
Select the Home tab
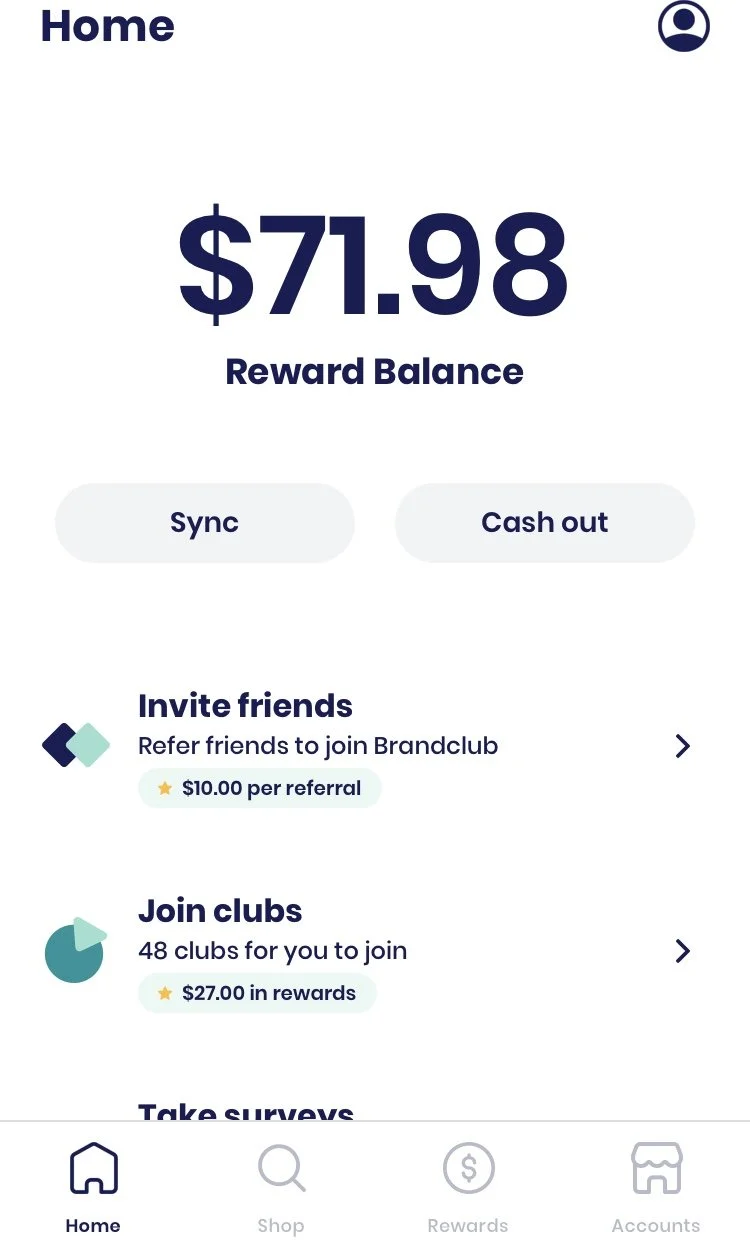click(x=93, y=1187)
